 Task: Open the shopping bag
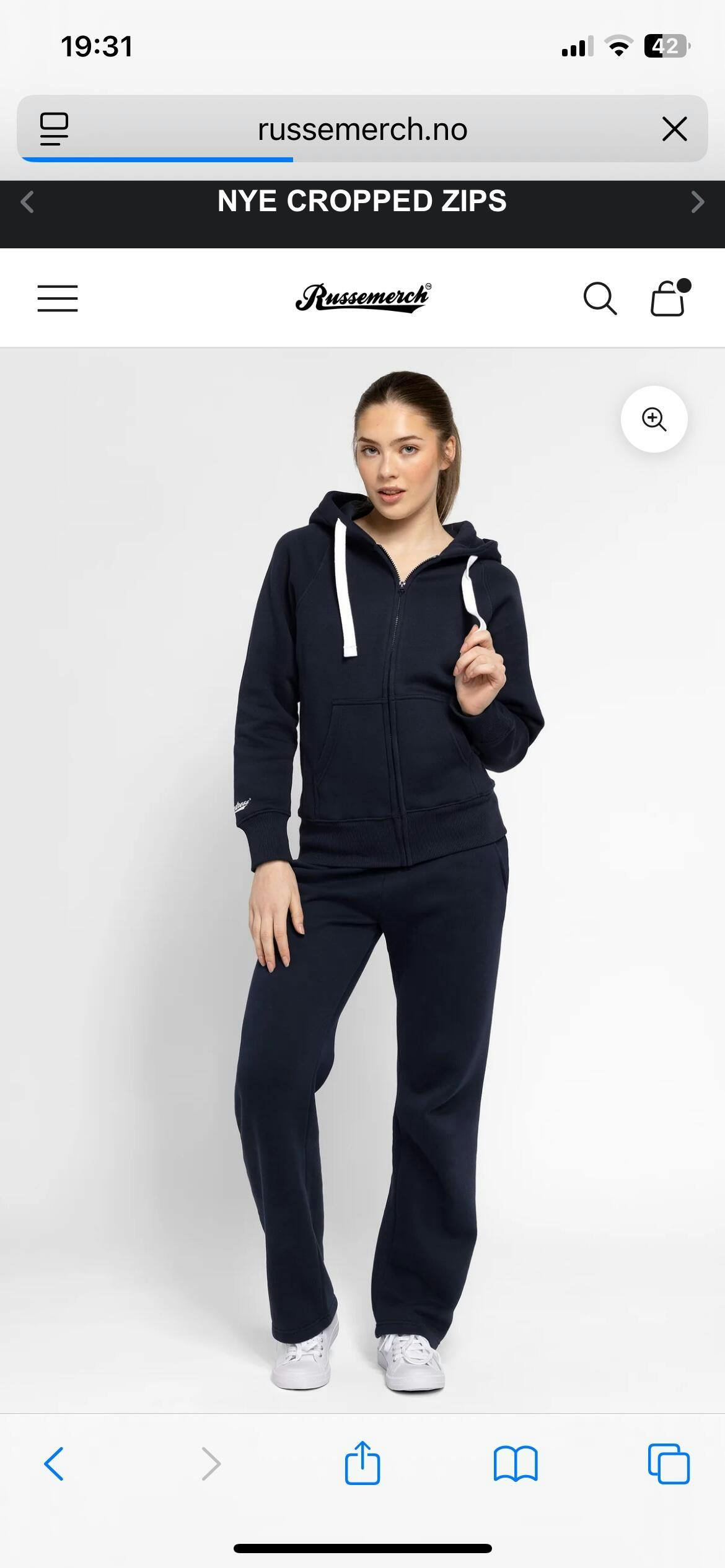point(668,298)
